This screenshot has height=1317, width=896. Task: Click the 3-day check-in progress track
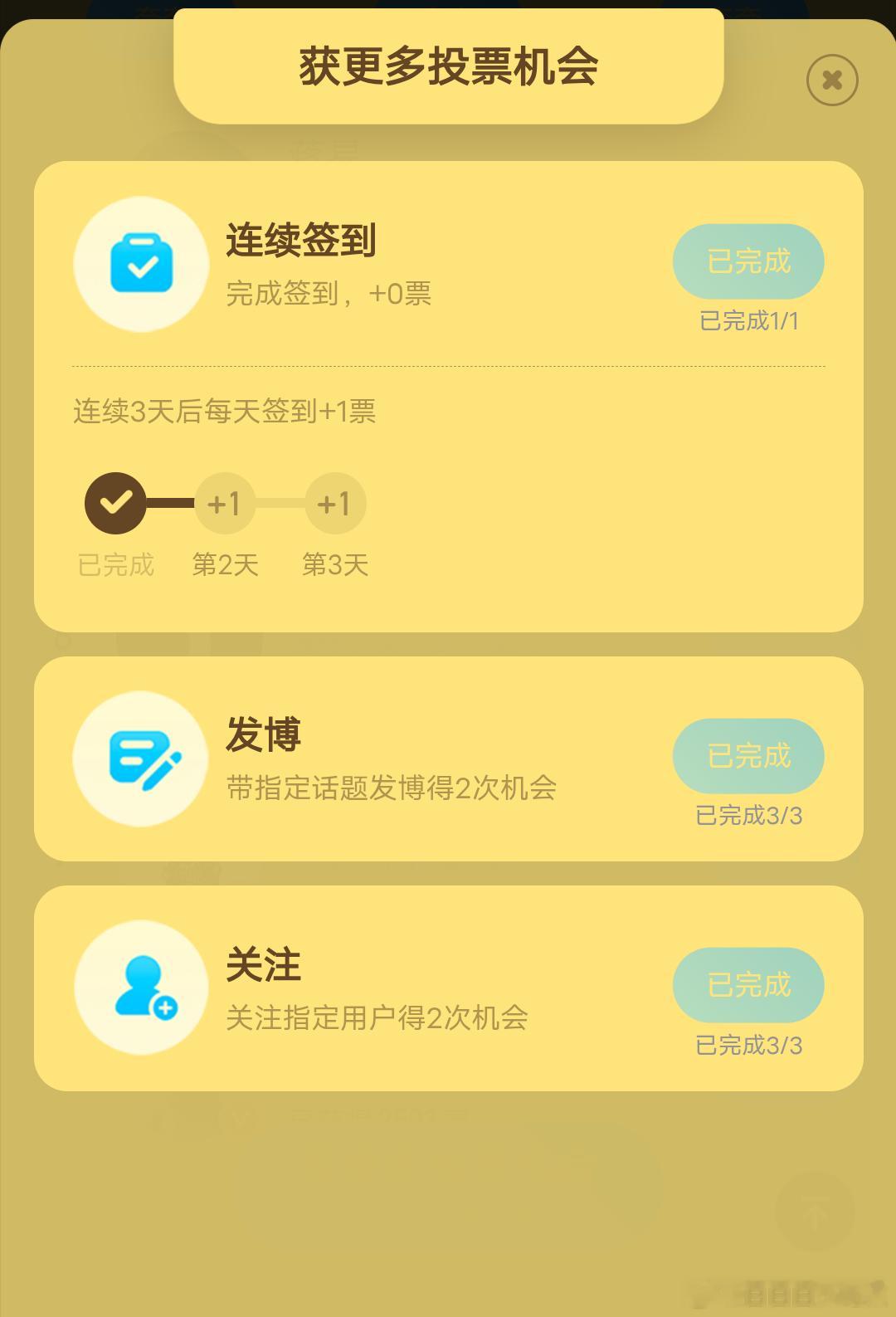click(x=224, y=502)
